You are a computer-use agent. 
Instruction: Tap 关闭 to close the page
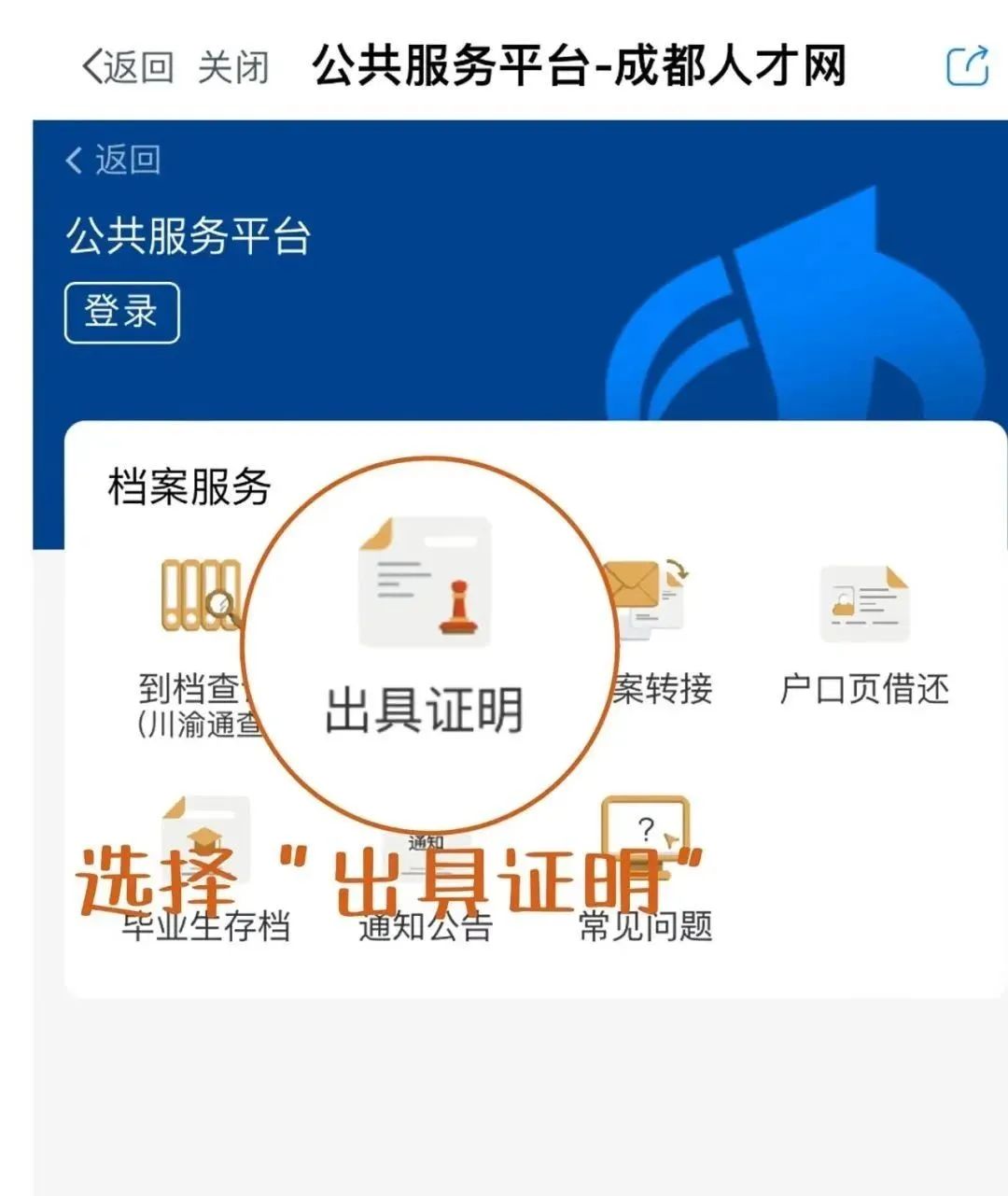(233, 67)
